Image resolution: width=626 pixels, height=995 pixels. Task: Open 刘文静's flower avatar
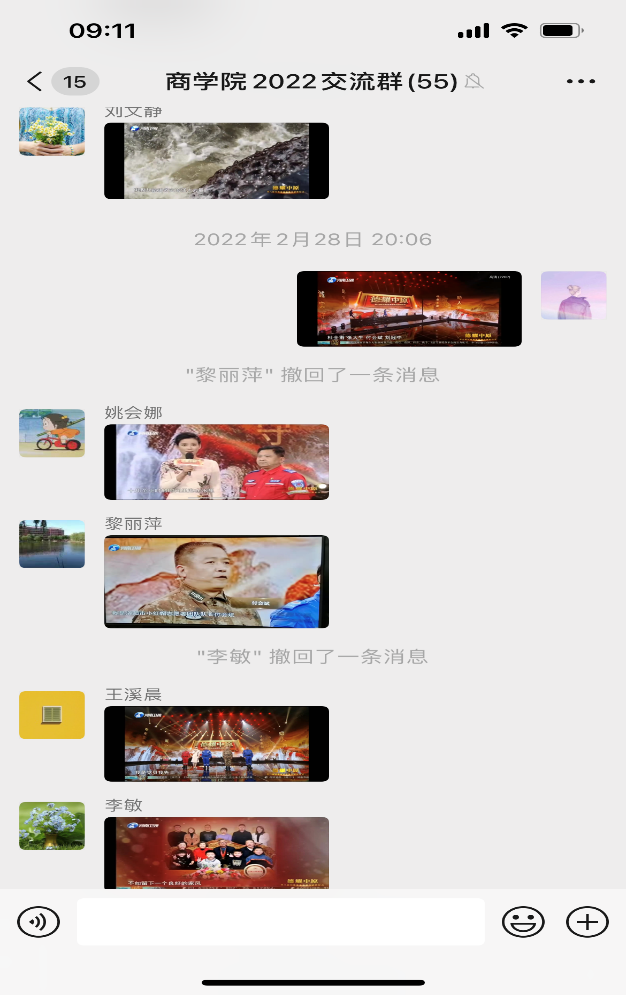52,132
